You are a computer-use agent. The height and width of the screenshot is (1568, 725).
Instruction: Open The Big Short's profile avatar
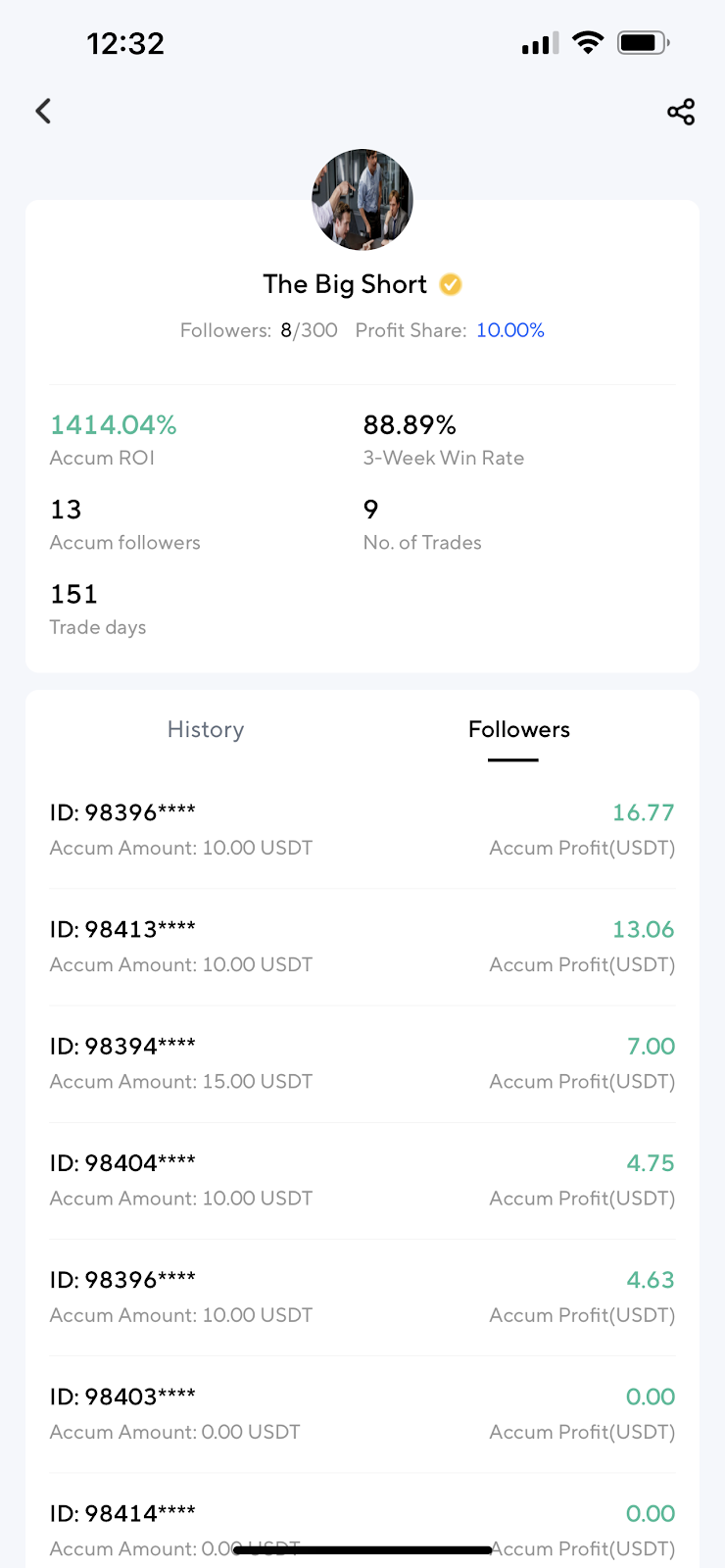(362, 199)
